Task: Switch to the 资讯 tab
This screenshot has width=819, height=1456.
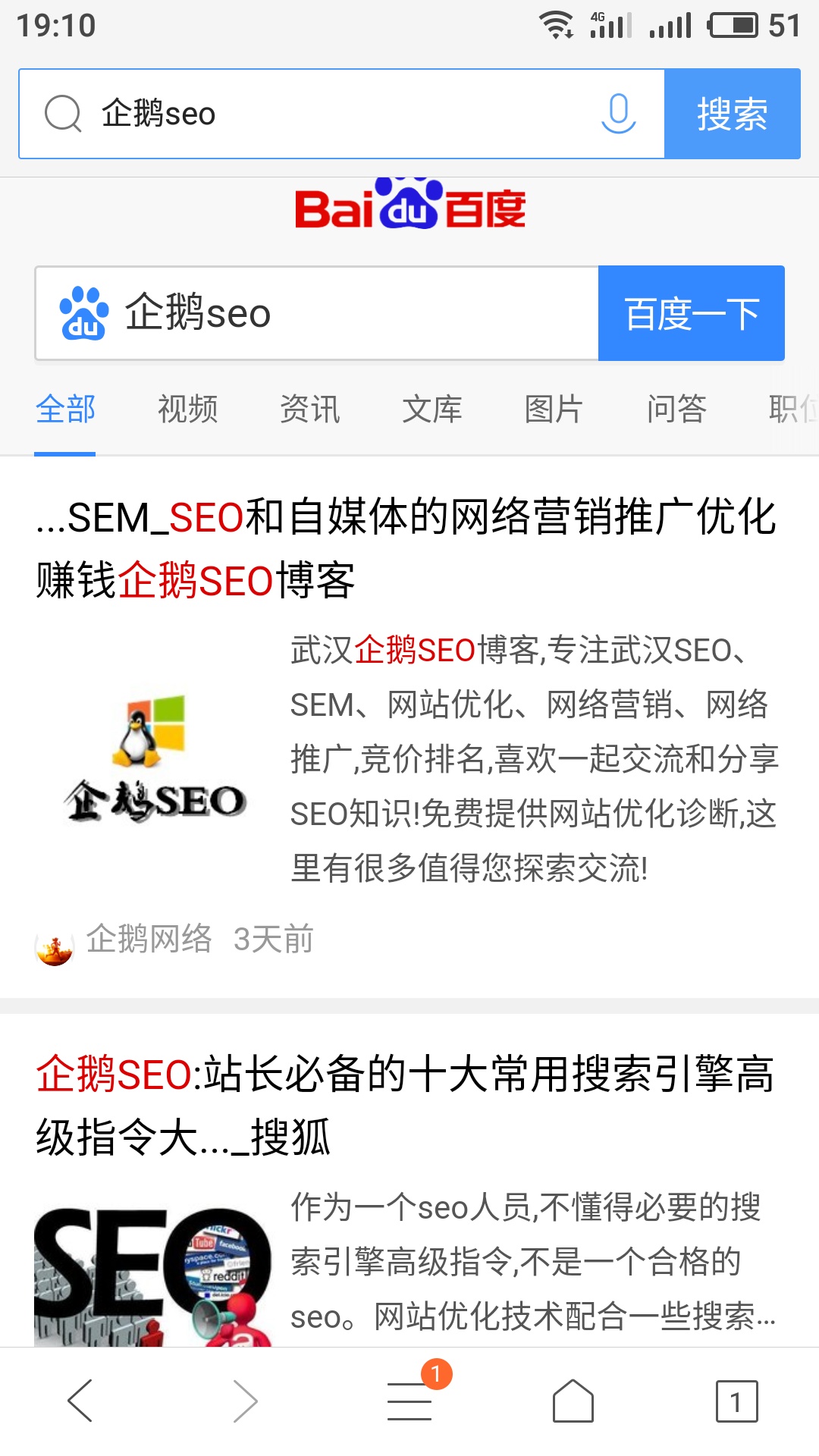Action: [309, 409]
